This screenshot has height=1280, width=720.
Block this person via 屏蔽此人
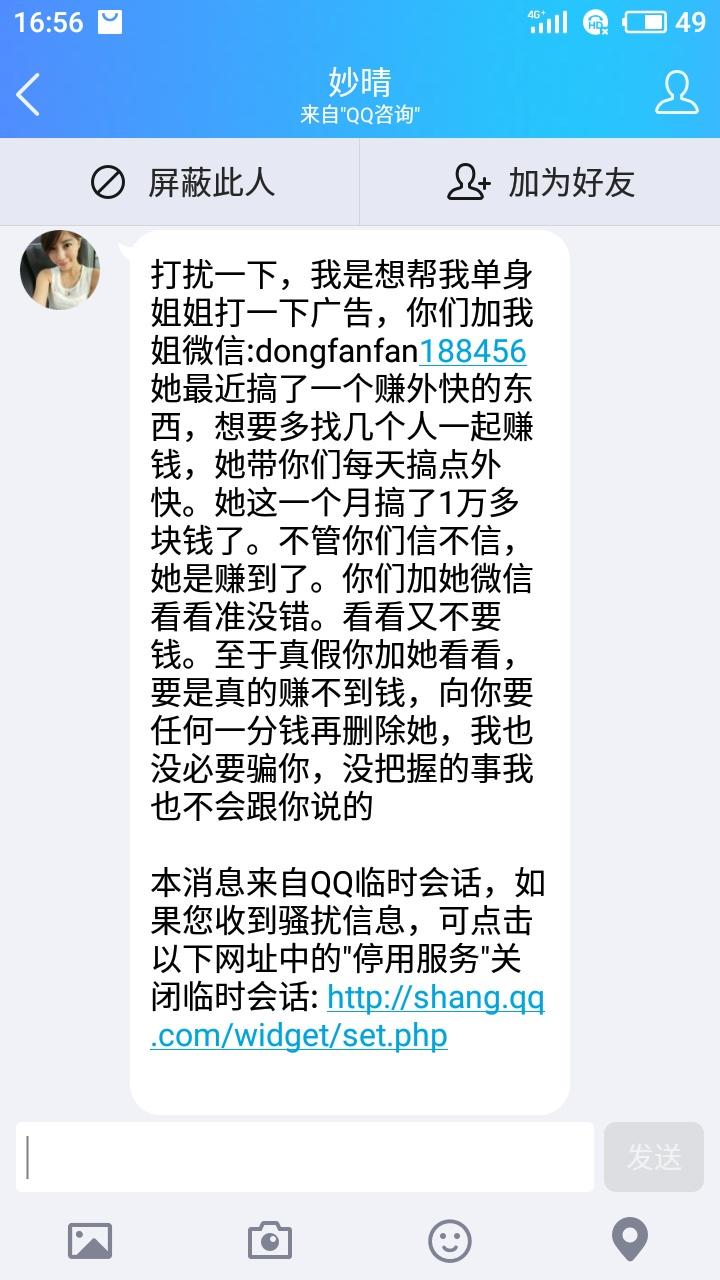point(181,182)
